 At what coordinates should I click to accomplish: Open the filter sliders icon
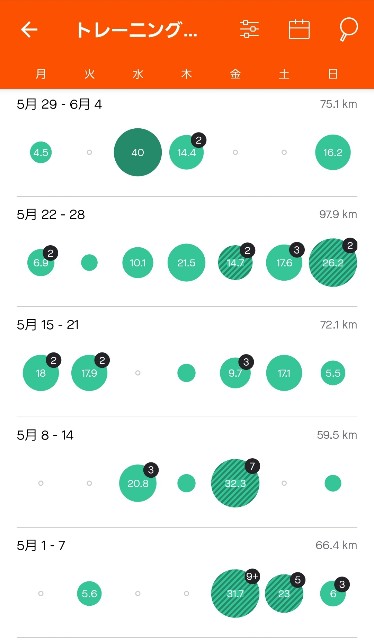(x=249, y=29)
